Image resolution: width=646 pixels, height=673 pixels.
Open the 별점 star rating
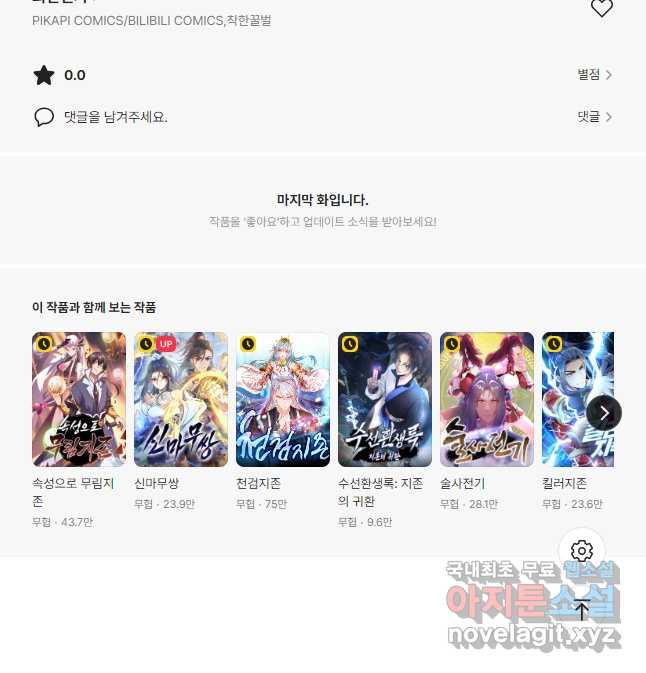pyautogui.click(x=594, y=75)
